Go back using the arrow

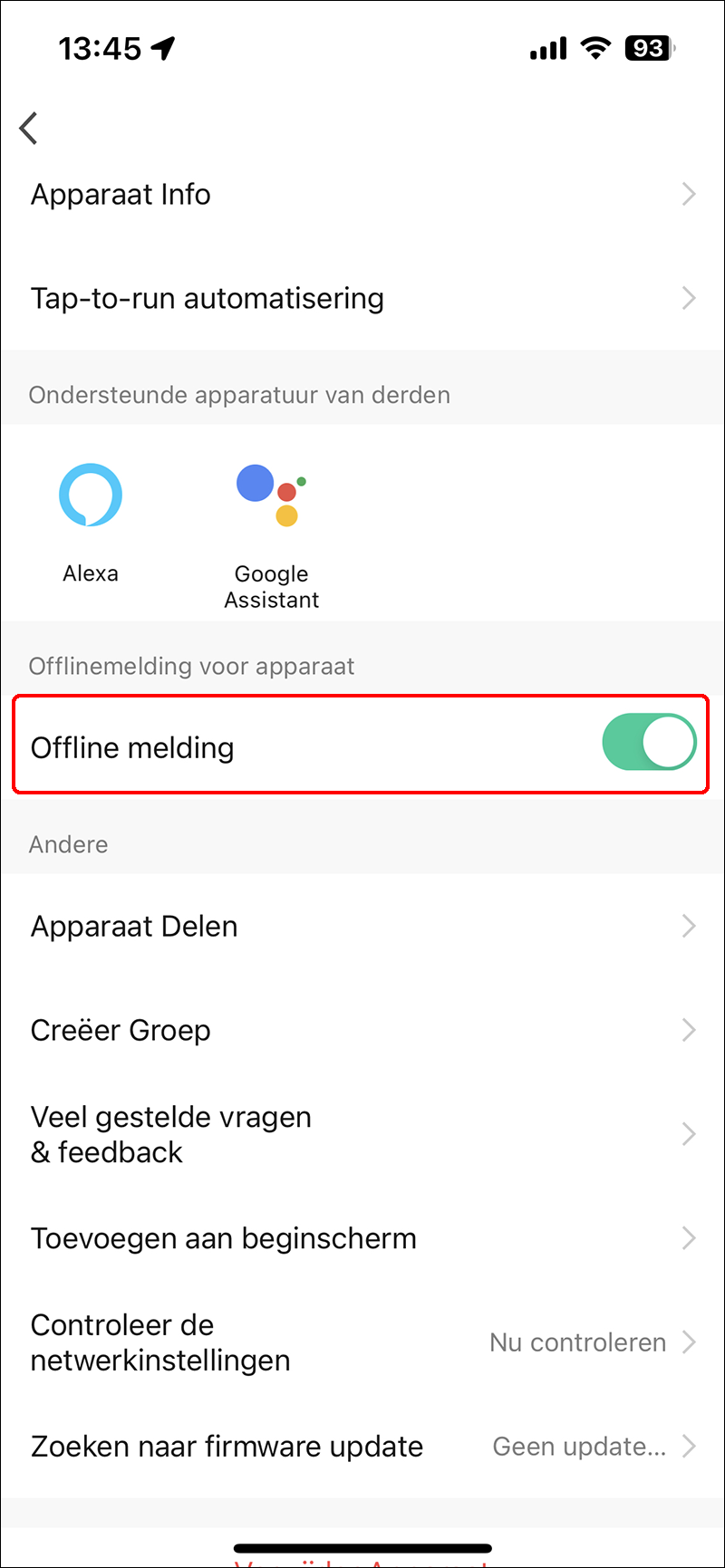tap(29, 128)
